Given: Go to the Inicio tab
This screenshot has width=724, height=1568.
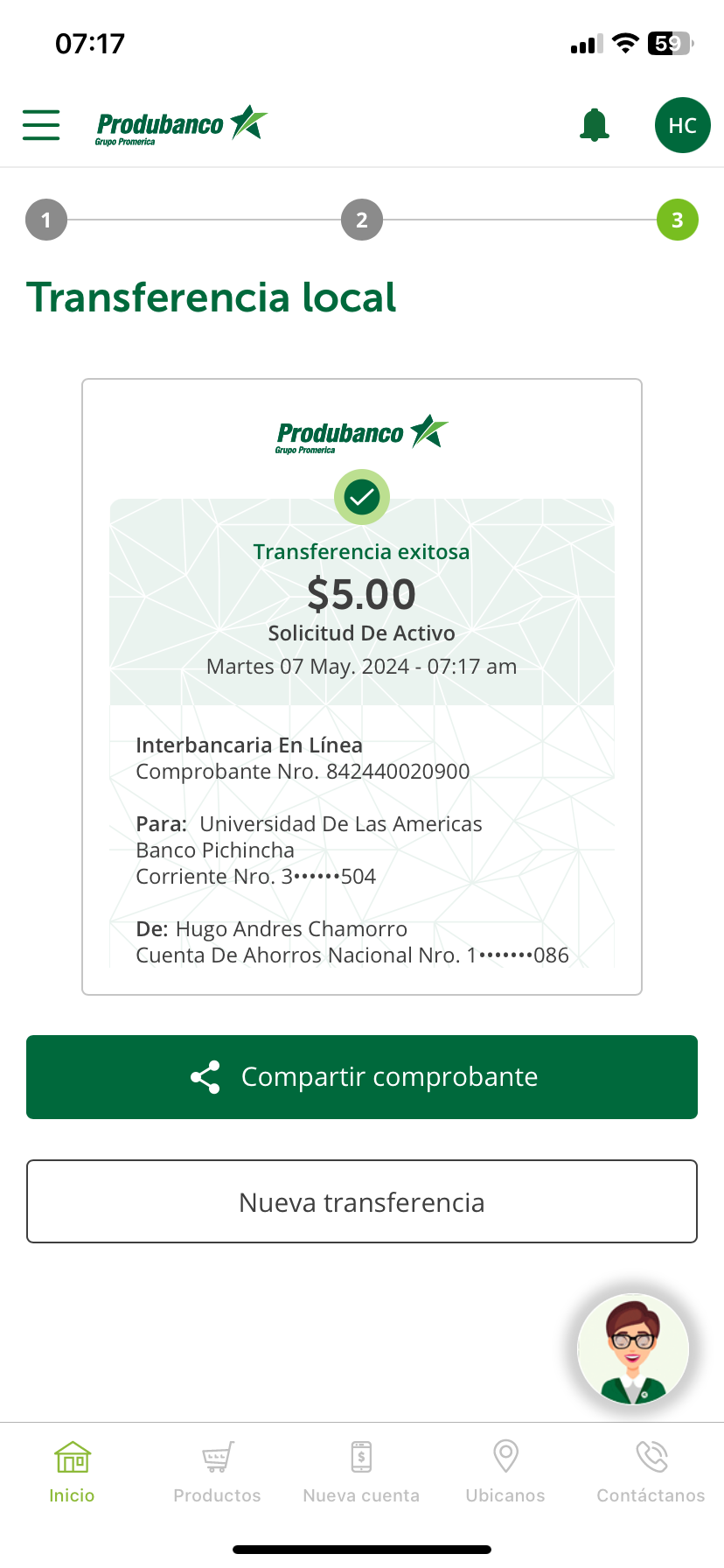Looking at the screenshot, I should [x=72, y=1473].
